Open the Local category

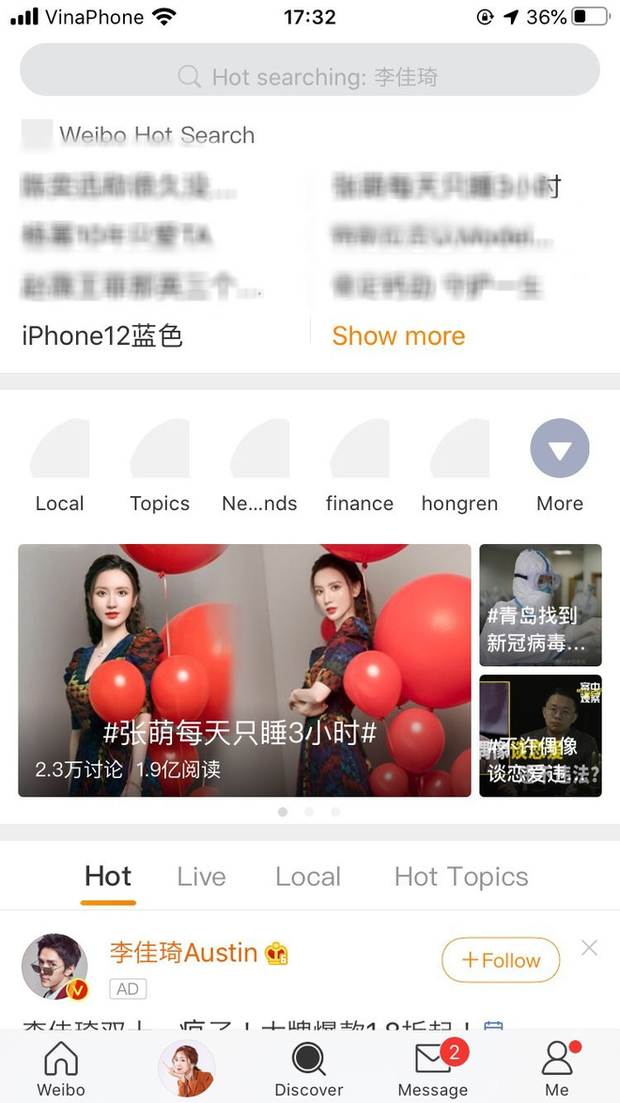click(60, 466)
